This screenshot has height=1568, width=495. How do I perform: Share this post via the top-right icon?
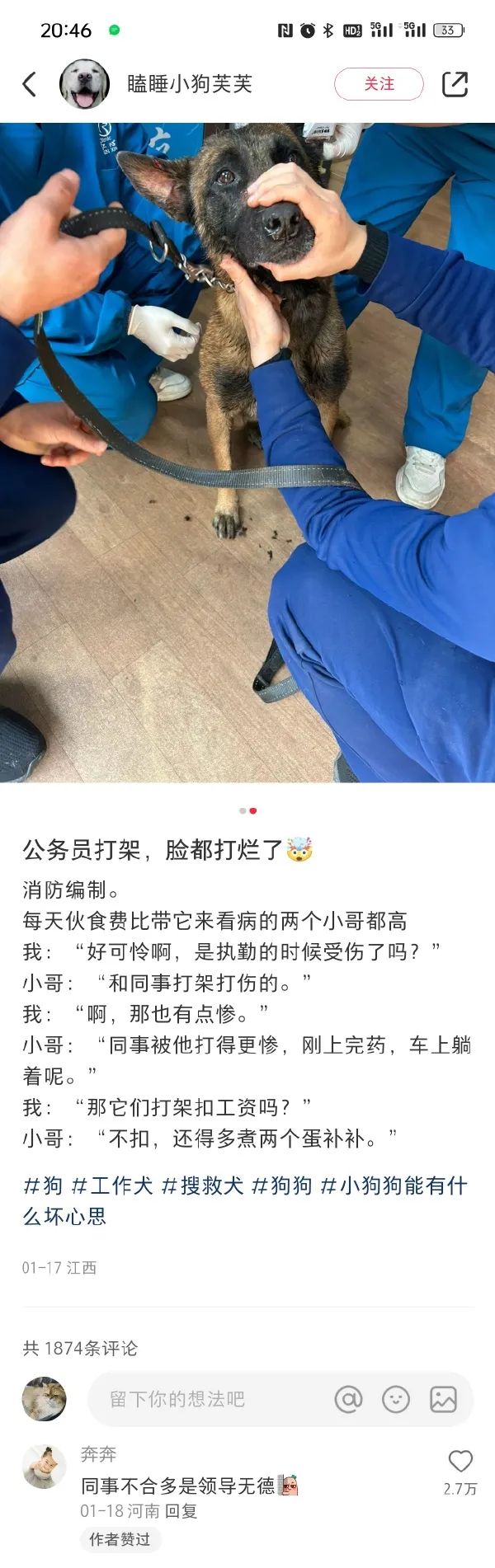coord(455,84)
